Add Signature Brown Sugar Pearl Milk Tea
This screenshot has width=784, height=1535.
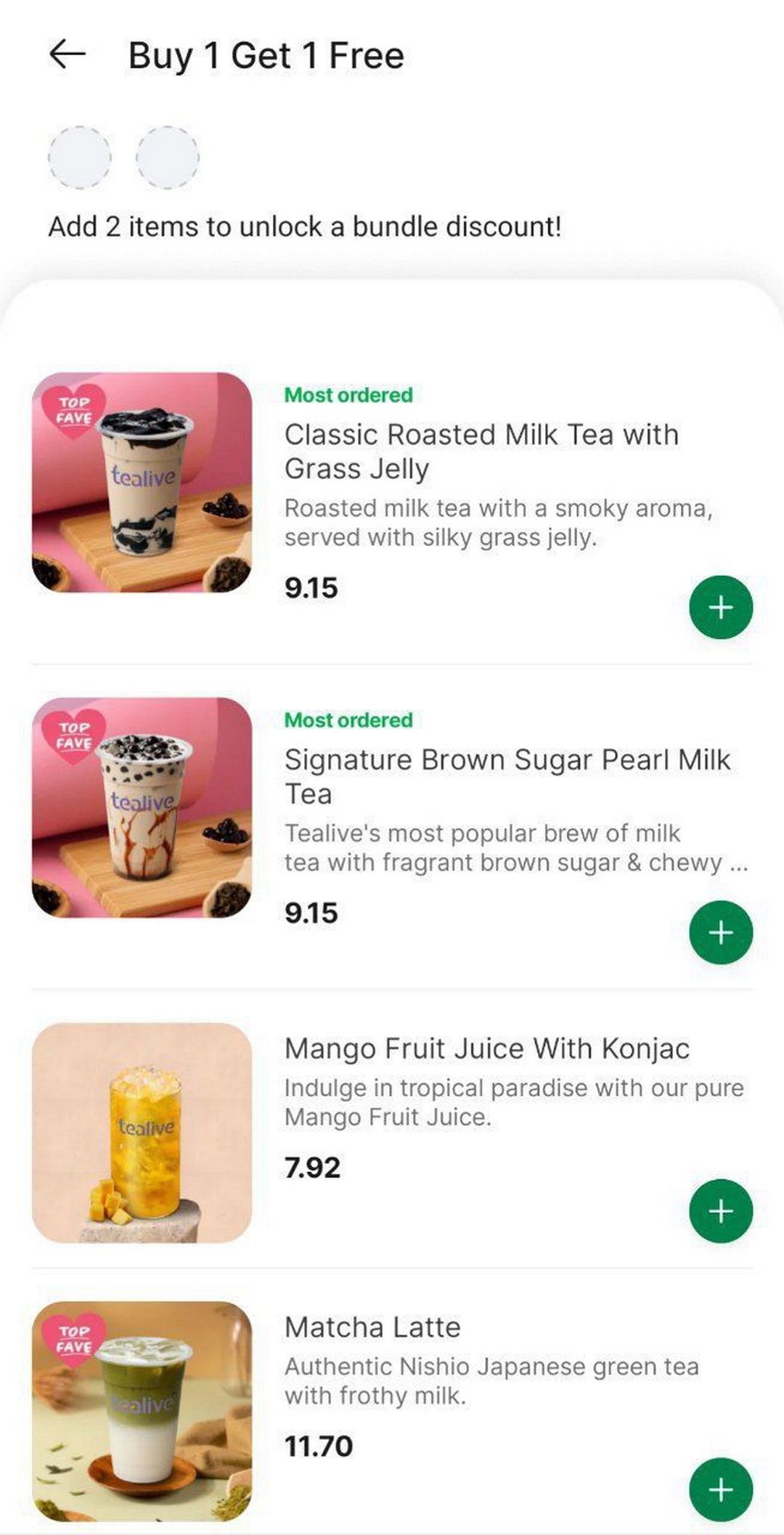(x=720, y=932)
